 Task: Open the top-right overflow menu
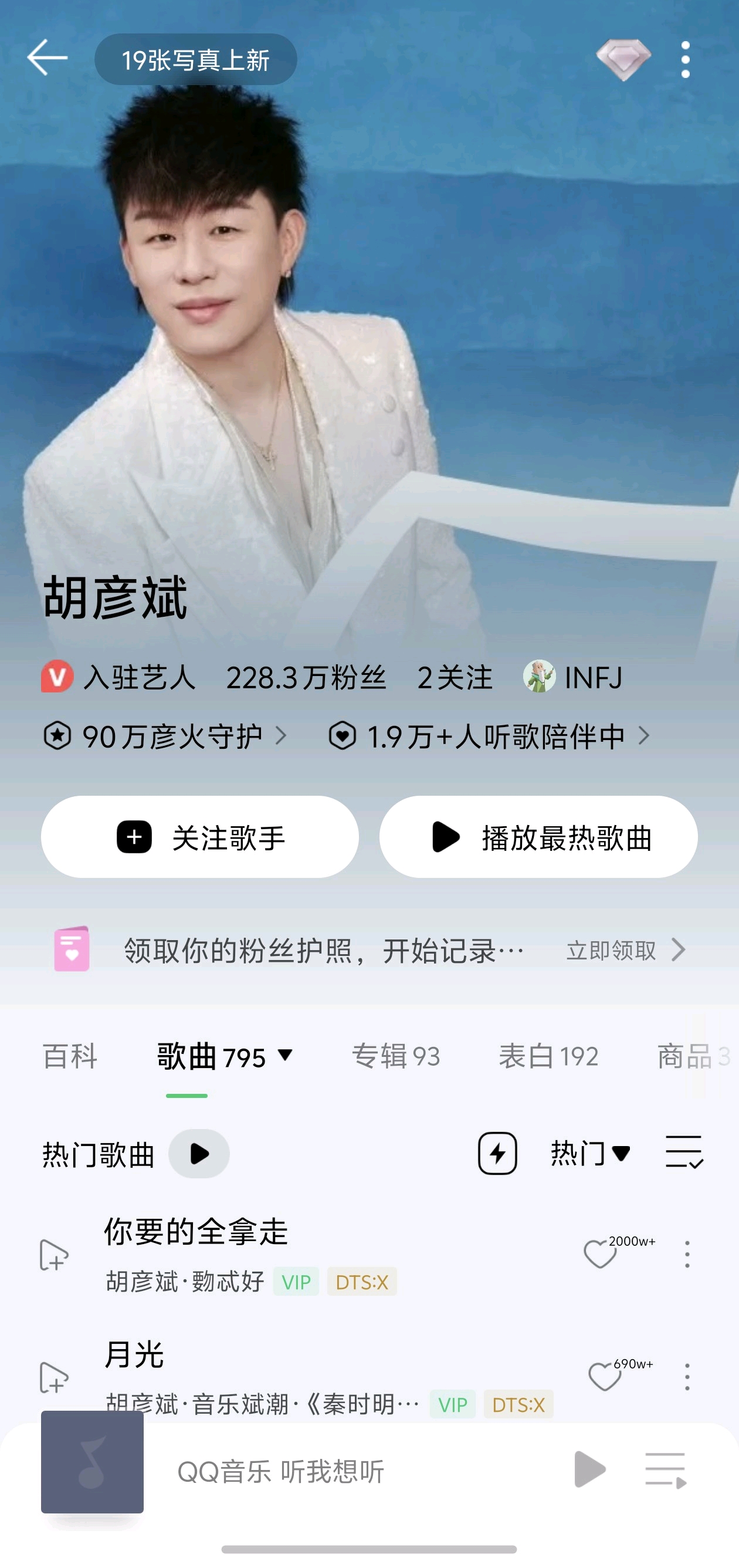pos(686,60)
